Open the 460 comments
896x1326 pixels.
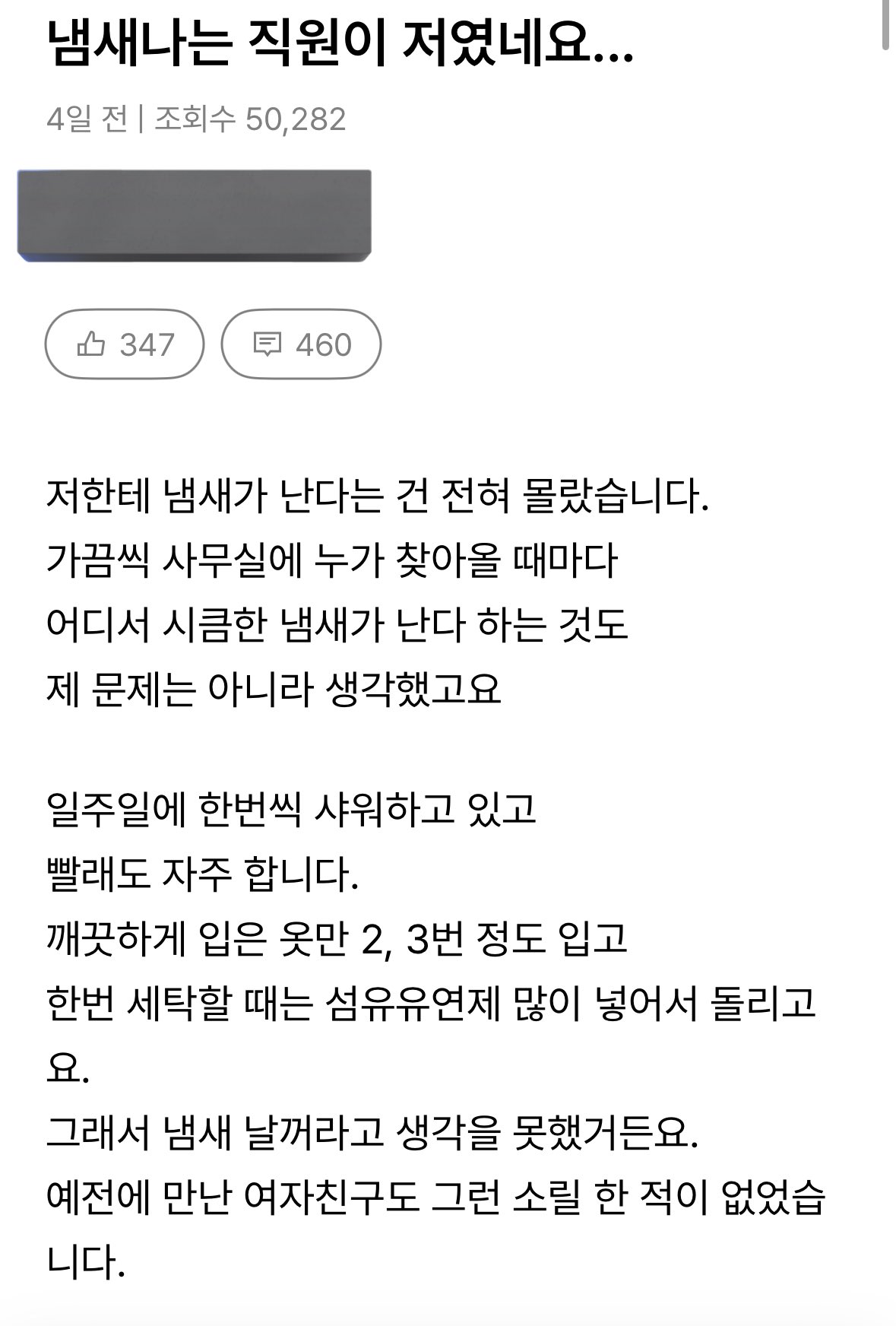[x=301, y=344]
